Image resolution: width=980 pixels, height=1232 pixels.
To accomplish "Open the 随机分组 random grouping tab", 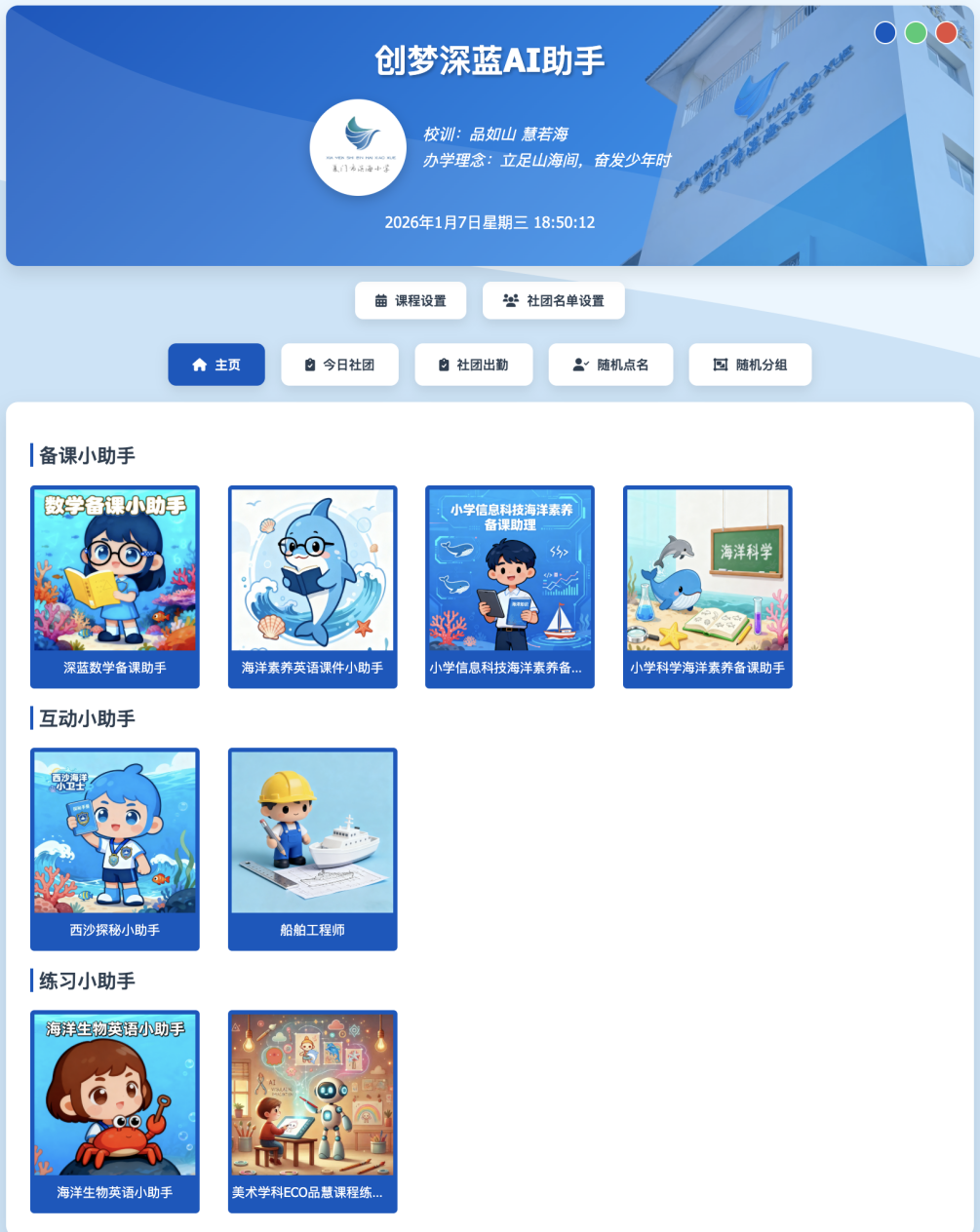I will tap(750, 365).
